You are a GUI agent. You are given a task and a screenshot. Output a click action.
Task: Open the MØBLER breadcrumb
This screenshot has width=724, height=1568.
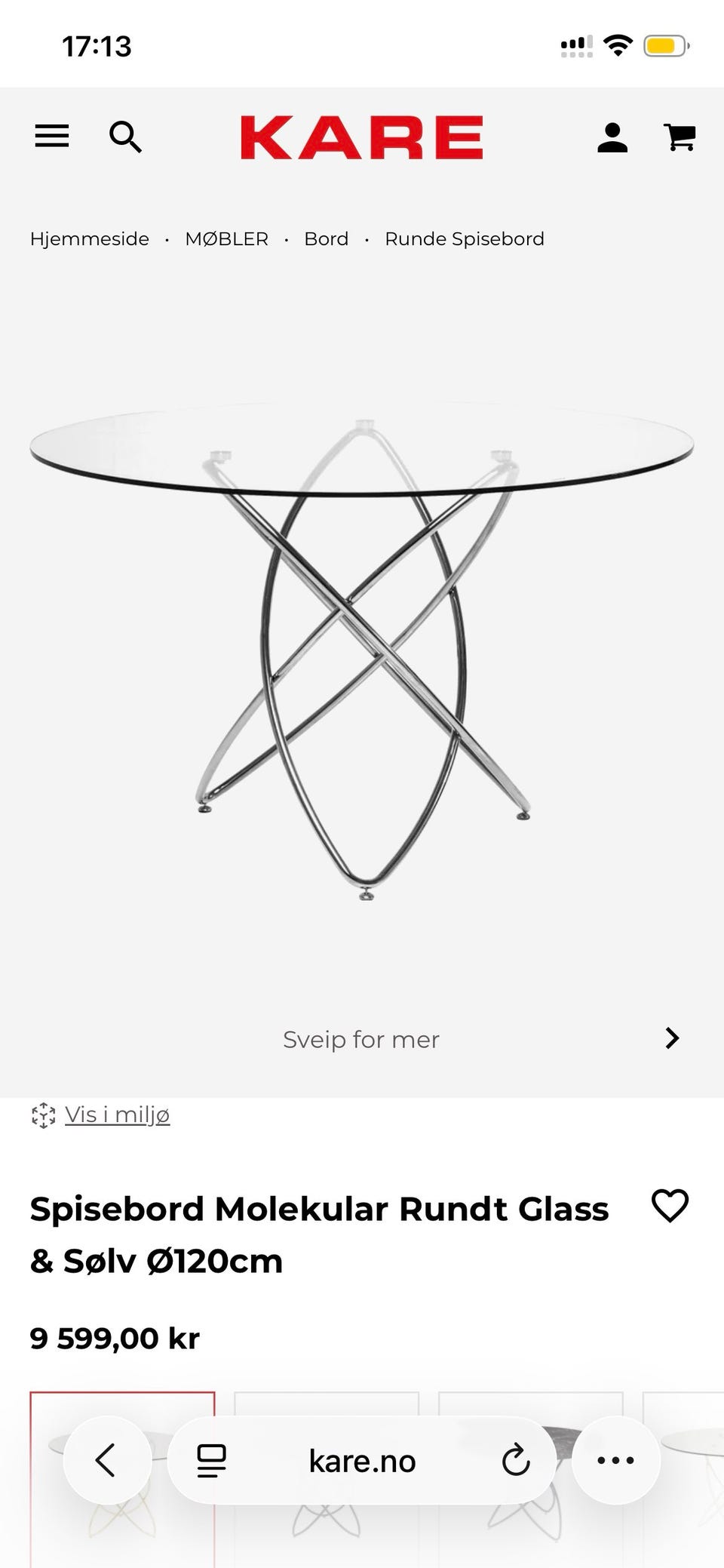[227, 238]
